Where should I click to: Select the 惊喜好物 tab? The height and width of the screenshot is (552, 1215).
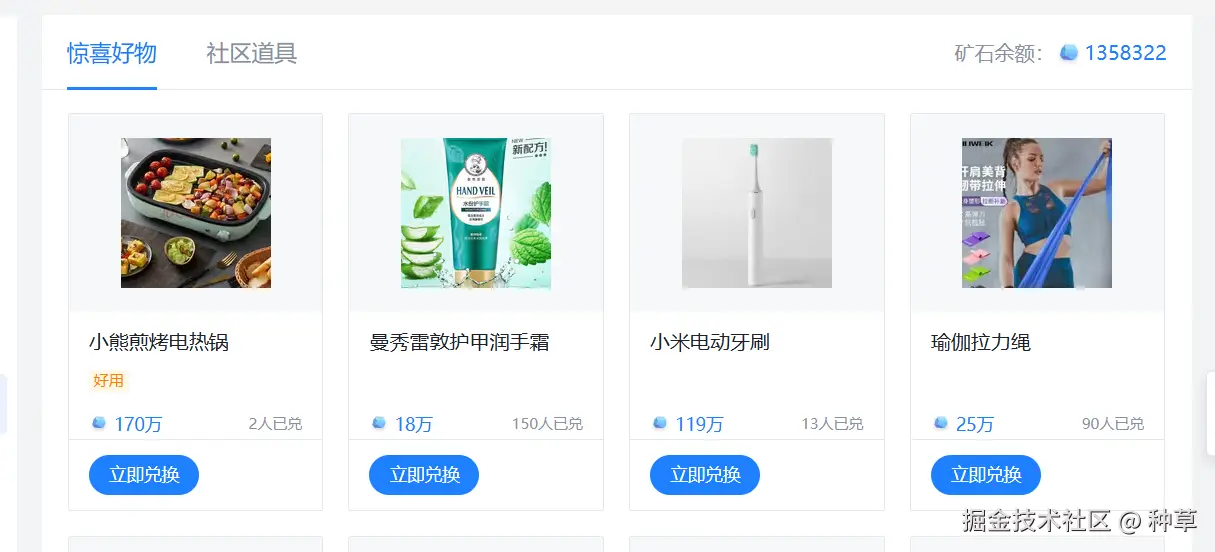click(x=112, y=53)
